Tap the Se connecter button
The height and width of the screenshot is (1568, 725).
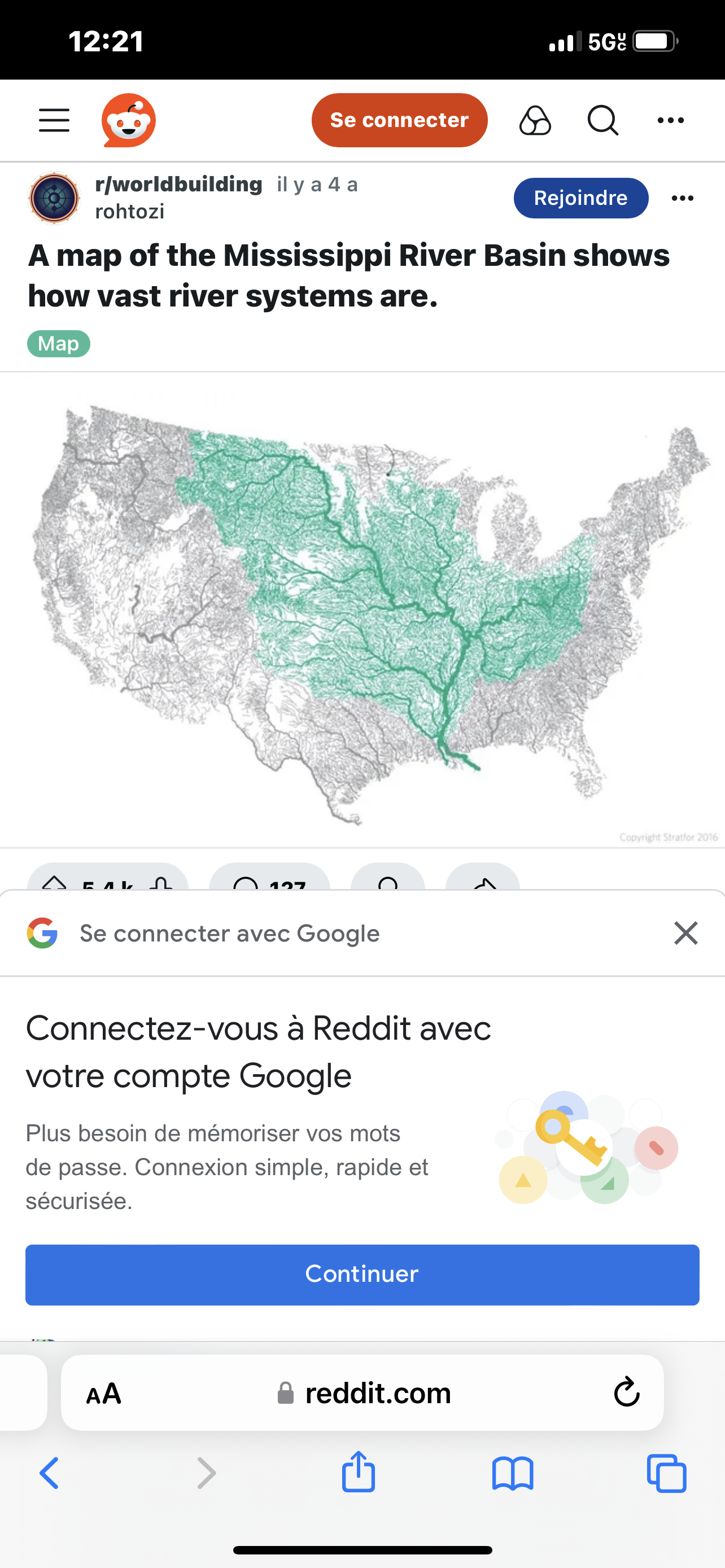point(399,120)
